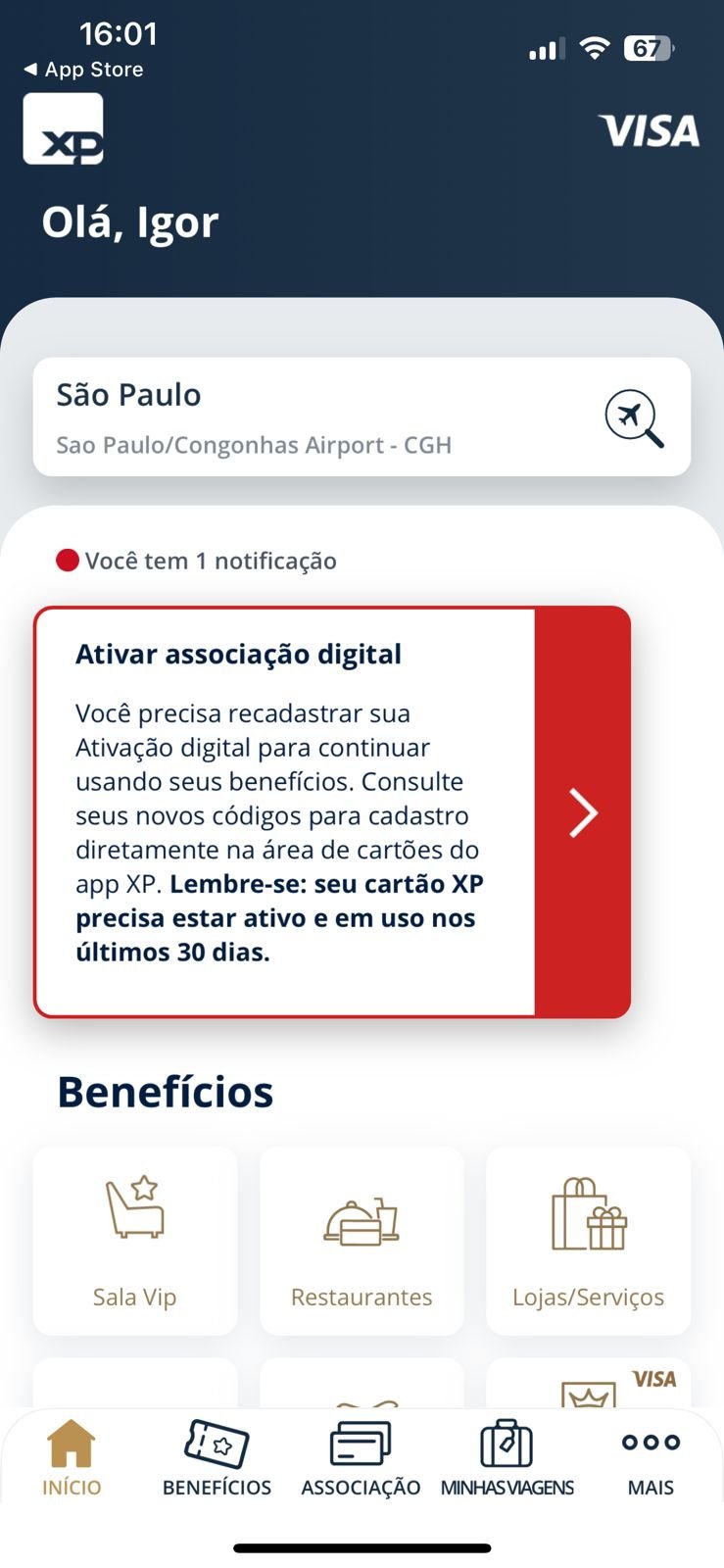Image resolution: width=724 pixels, height=1568 pixels.
Task: Go to the Início tab
Action: (x=72, y=1458)
